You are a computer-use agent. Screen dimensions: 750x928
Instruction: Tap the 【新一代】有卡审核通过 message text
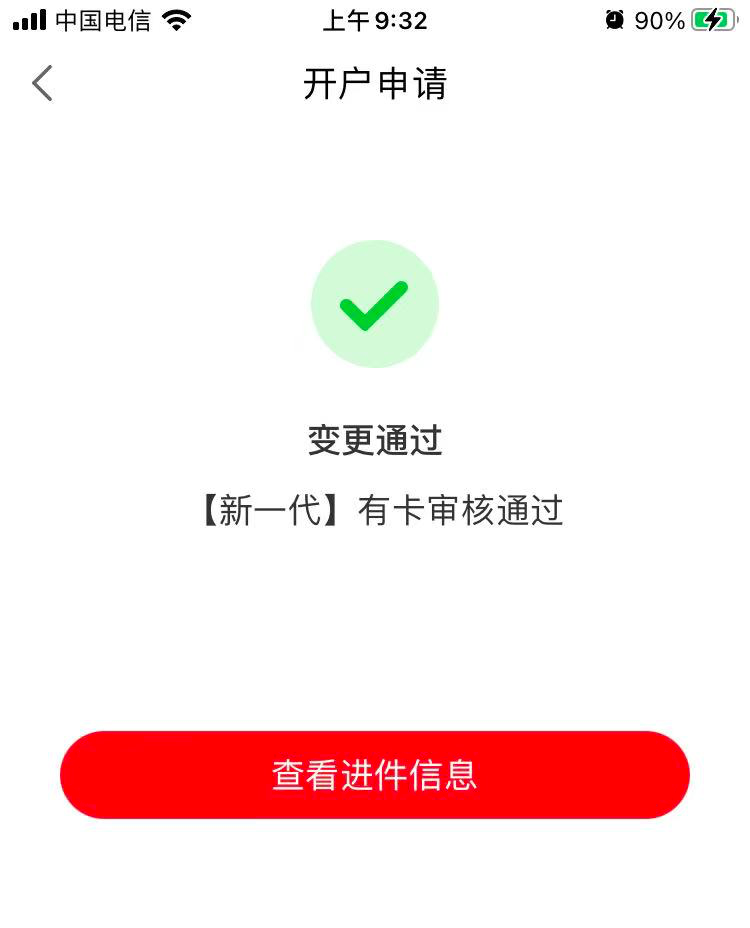pos(375,510)
